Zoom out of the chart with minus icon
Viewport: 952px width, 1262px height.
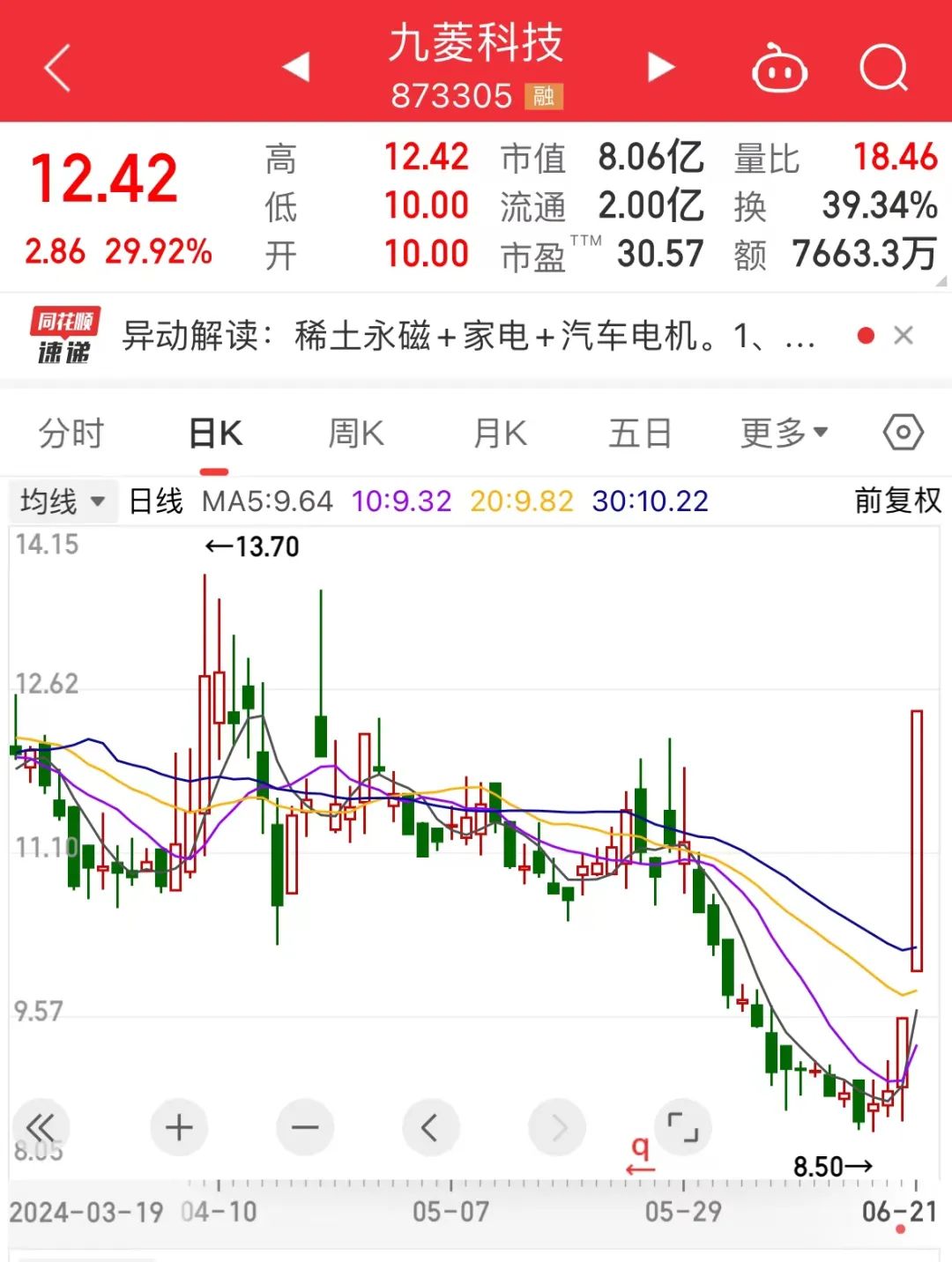pyautogui.click(x=304, y=1126)
